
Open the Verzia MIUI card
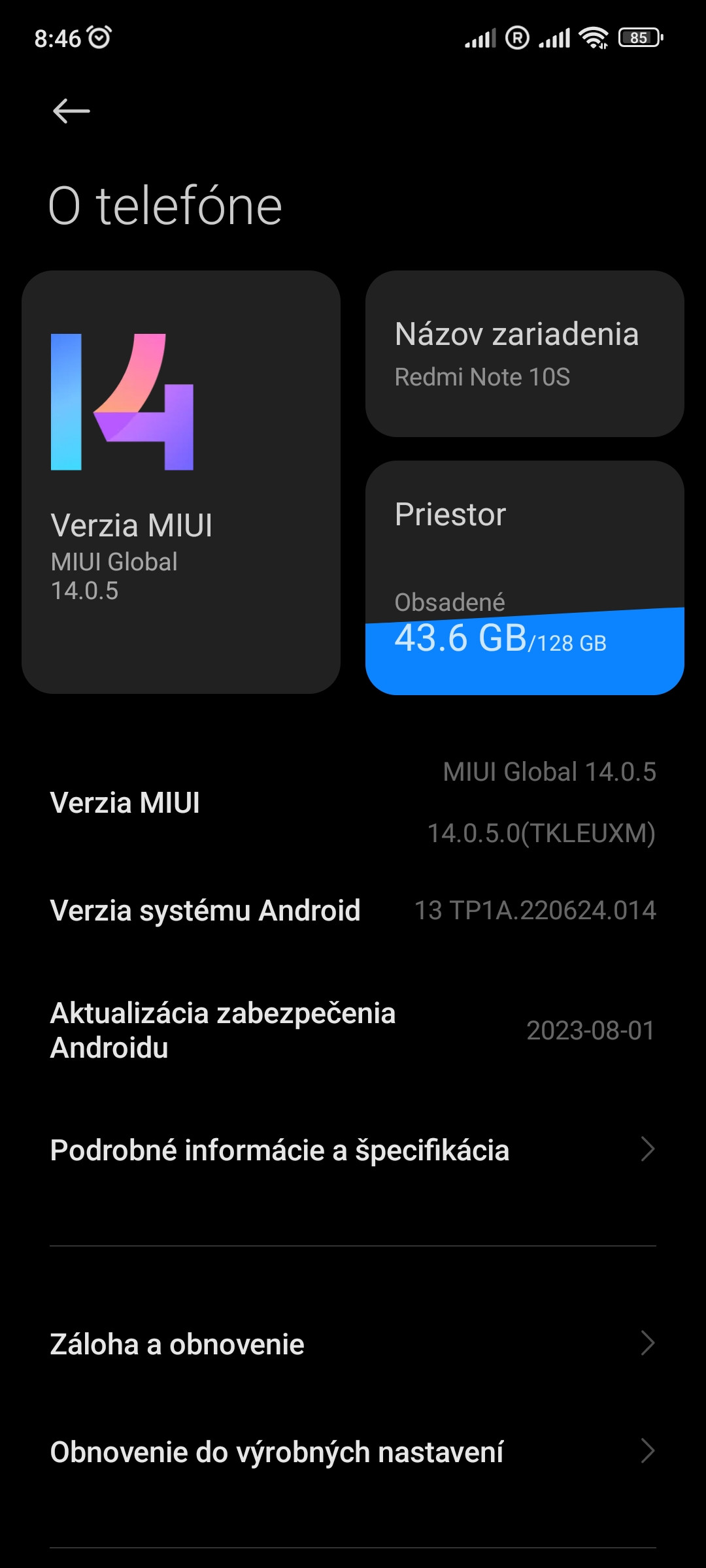tap(181, 482)
